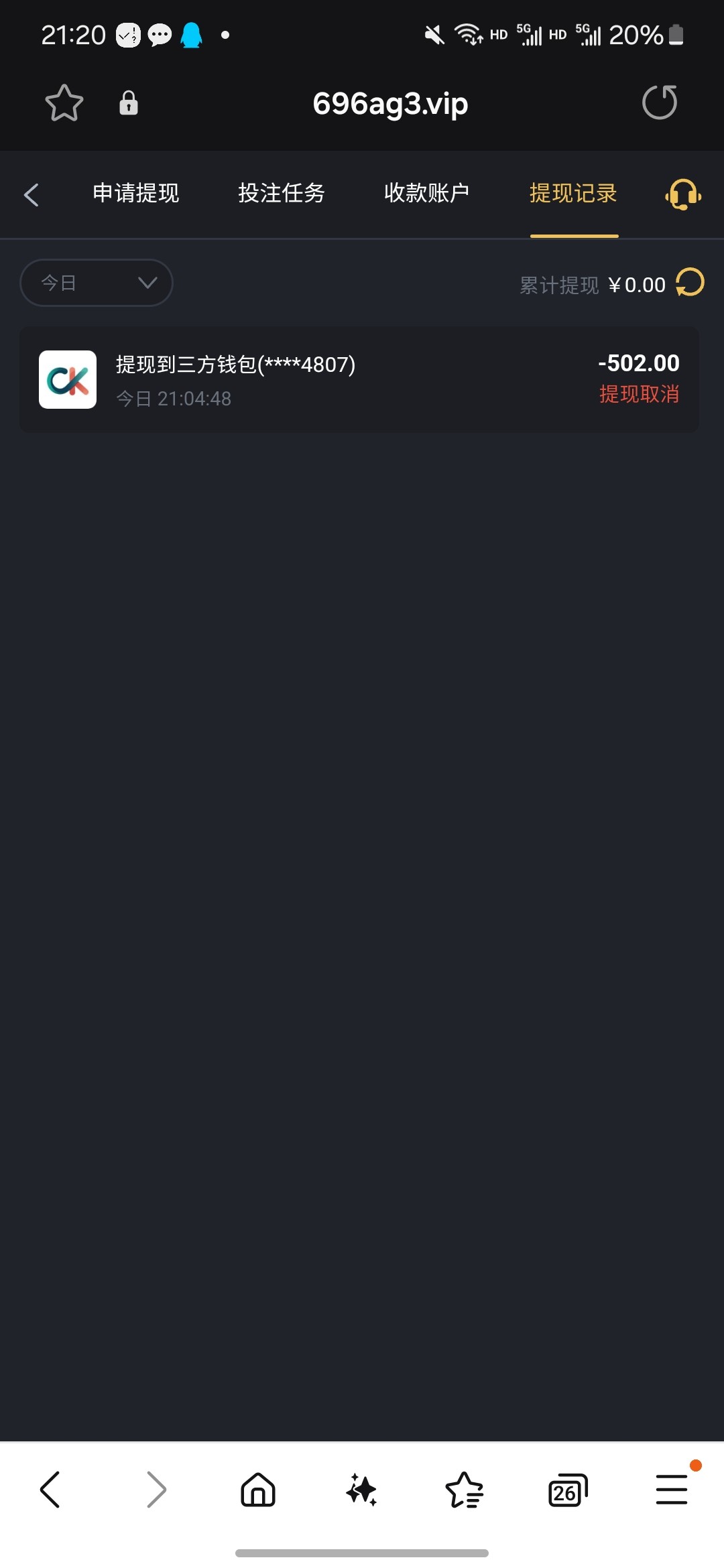Screen dimensions: 724x1568
Task: View the 26 open tabs
Action: pyautogui.click(x=568, y=1490)
